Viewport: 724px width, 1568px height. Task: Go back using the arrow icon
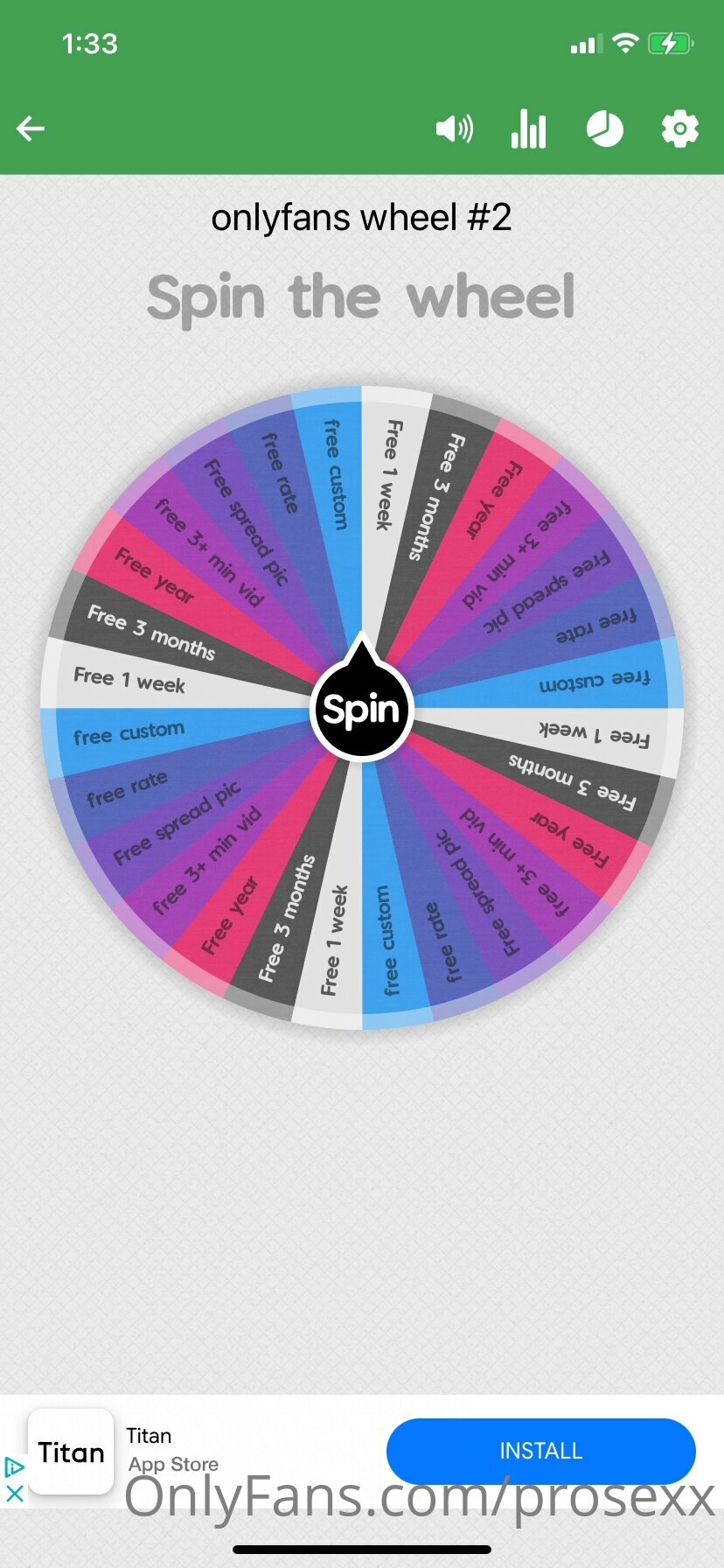[31, 129]
